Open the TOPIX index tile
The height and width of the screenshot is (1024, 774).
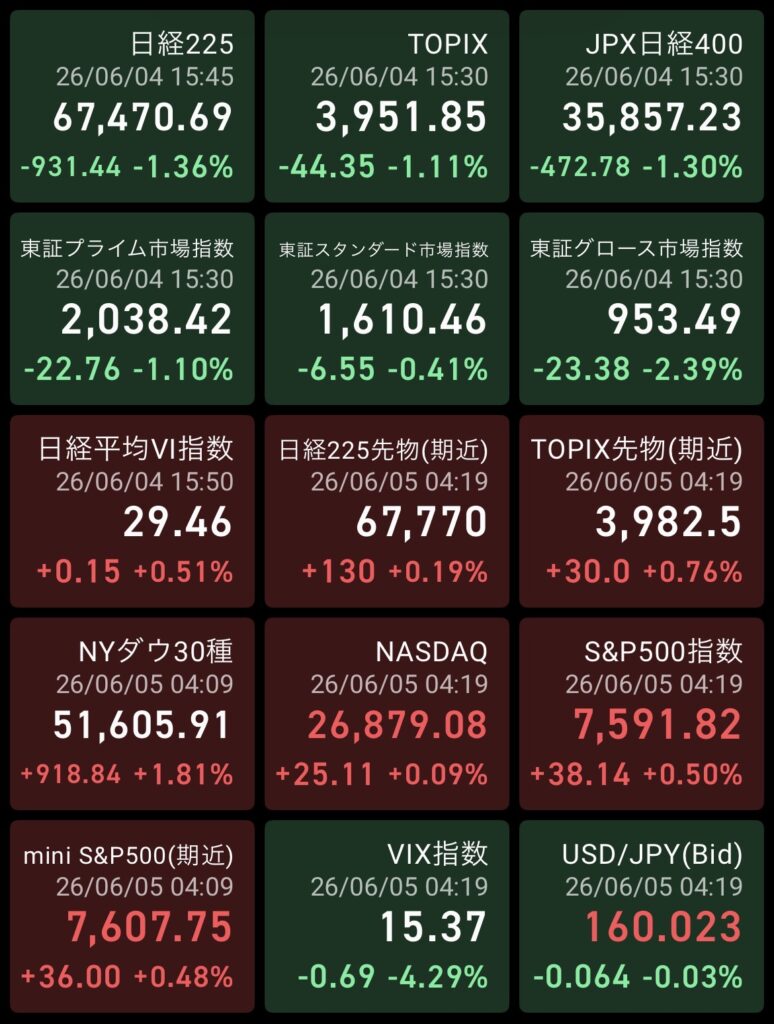(x=387, y=106)
